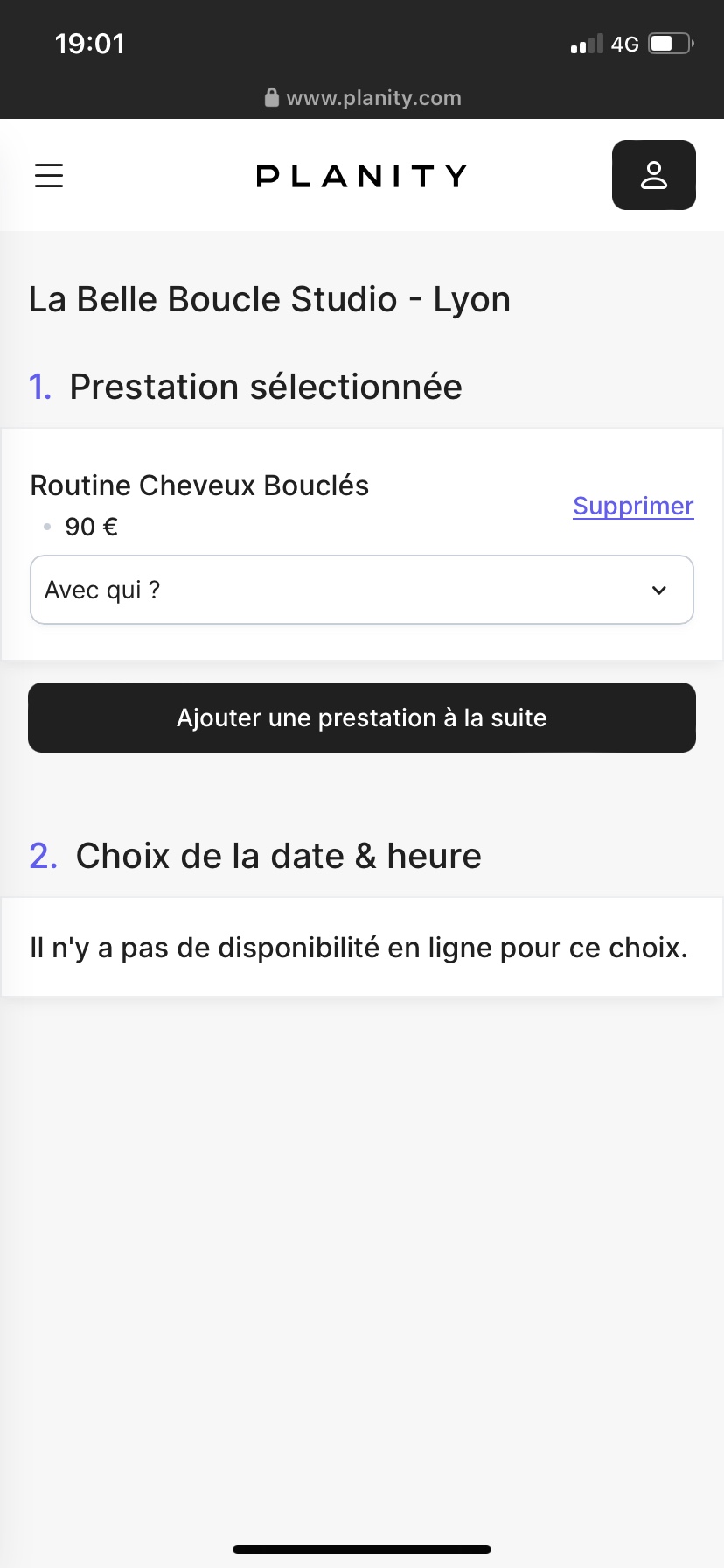
Task: Tap the Supprimer link
Action: pyautogui.click(x=633, y=506)
